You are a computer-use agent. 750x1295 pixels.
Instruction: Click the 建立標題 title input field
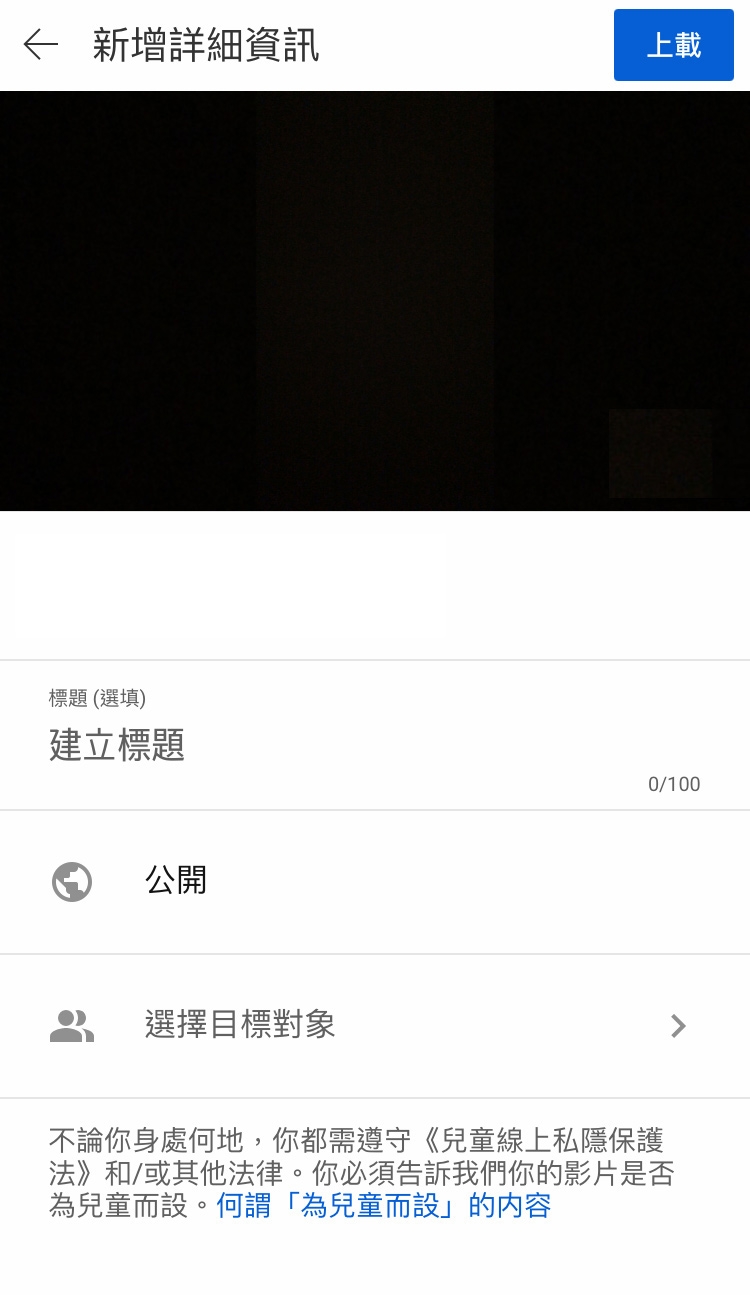(x=116, y=745)
